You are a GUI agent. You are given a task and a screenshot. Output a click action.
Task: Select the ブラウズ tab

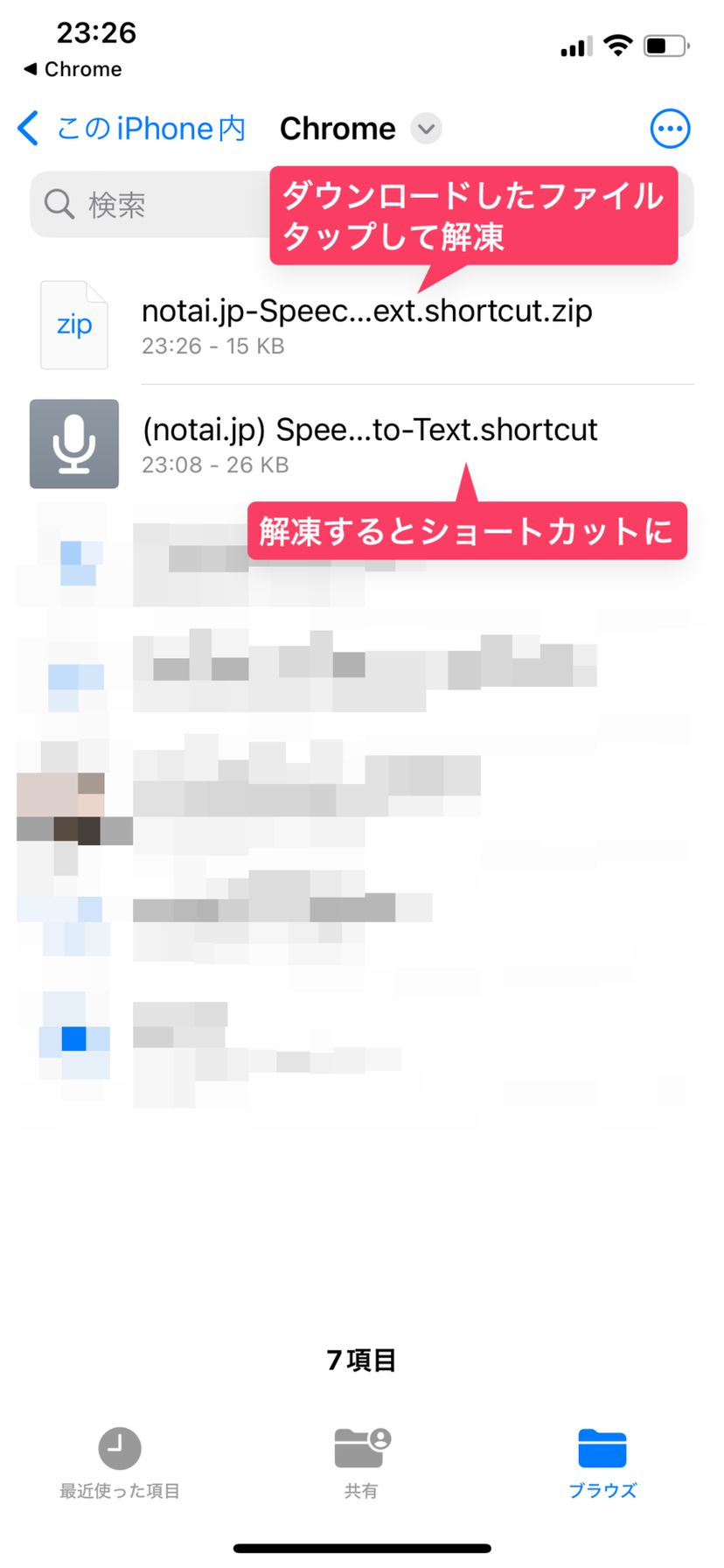(x=602, y=1463)
